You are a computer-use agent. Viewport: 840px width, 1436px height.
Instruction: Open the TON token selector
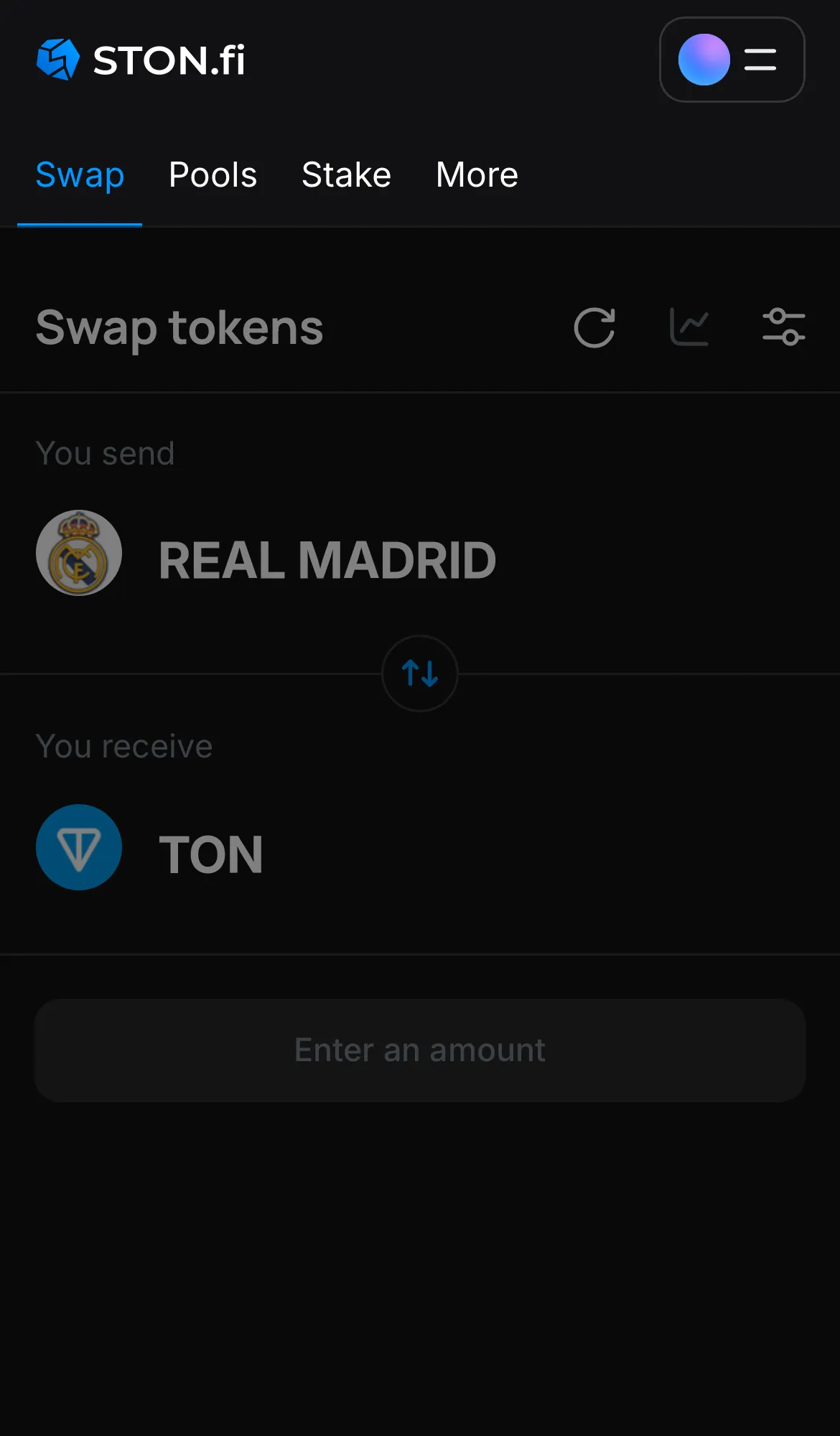(x=210, y=854)
